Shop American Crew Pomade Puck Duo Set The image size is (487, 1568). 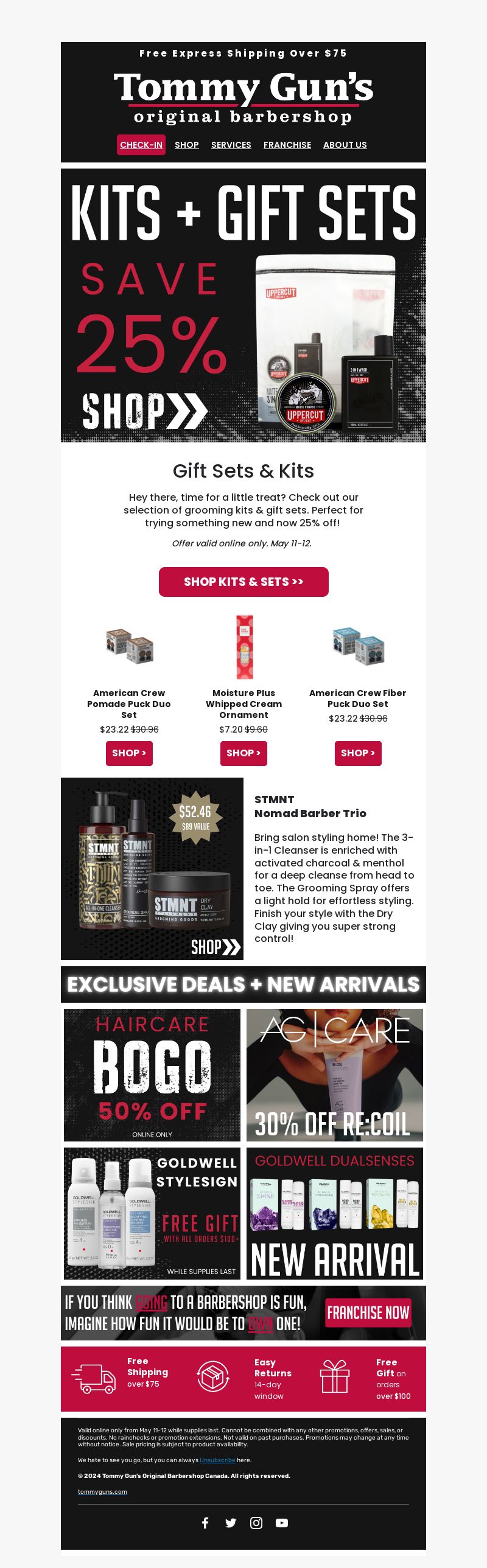pos(129,753)
